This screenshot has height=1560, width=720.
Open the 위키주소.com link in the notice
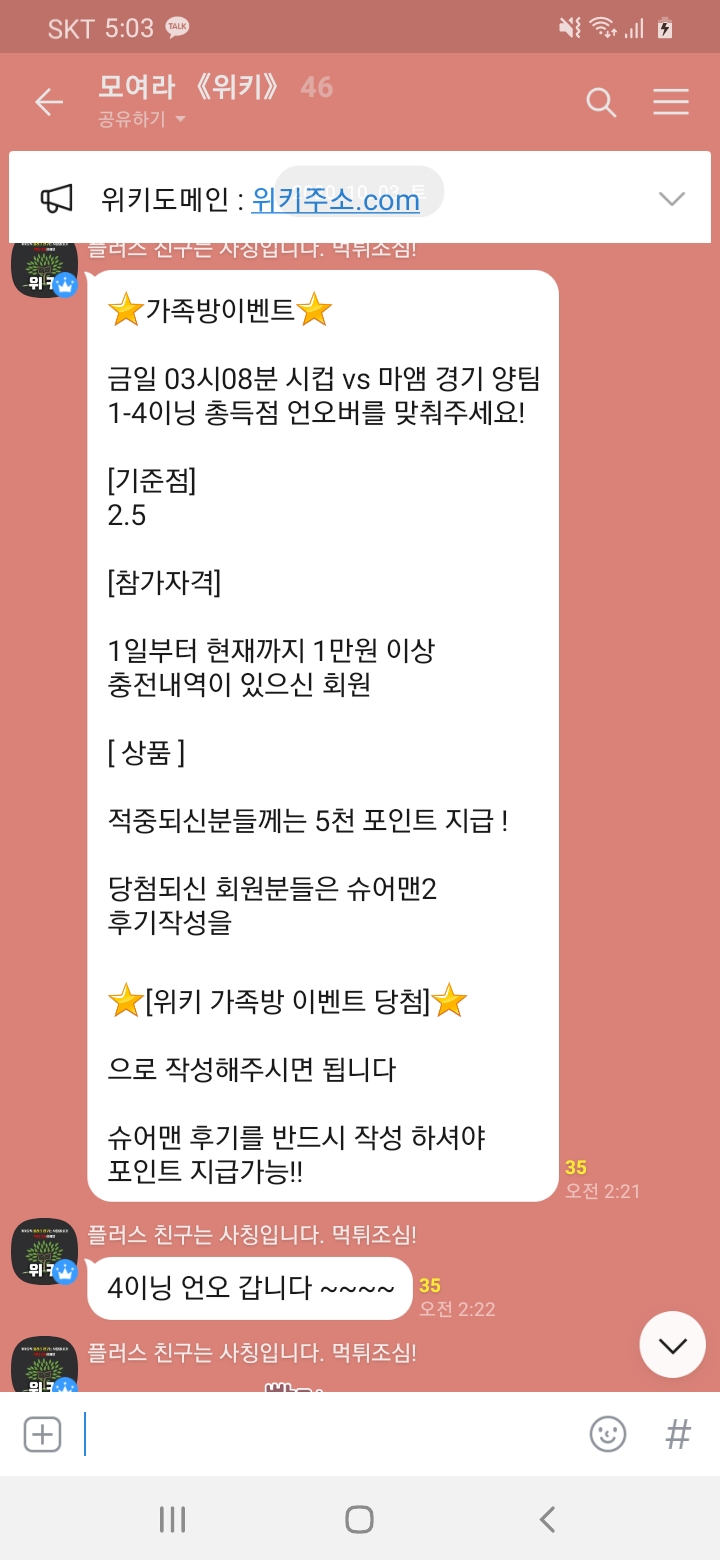(335, 200)
